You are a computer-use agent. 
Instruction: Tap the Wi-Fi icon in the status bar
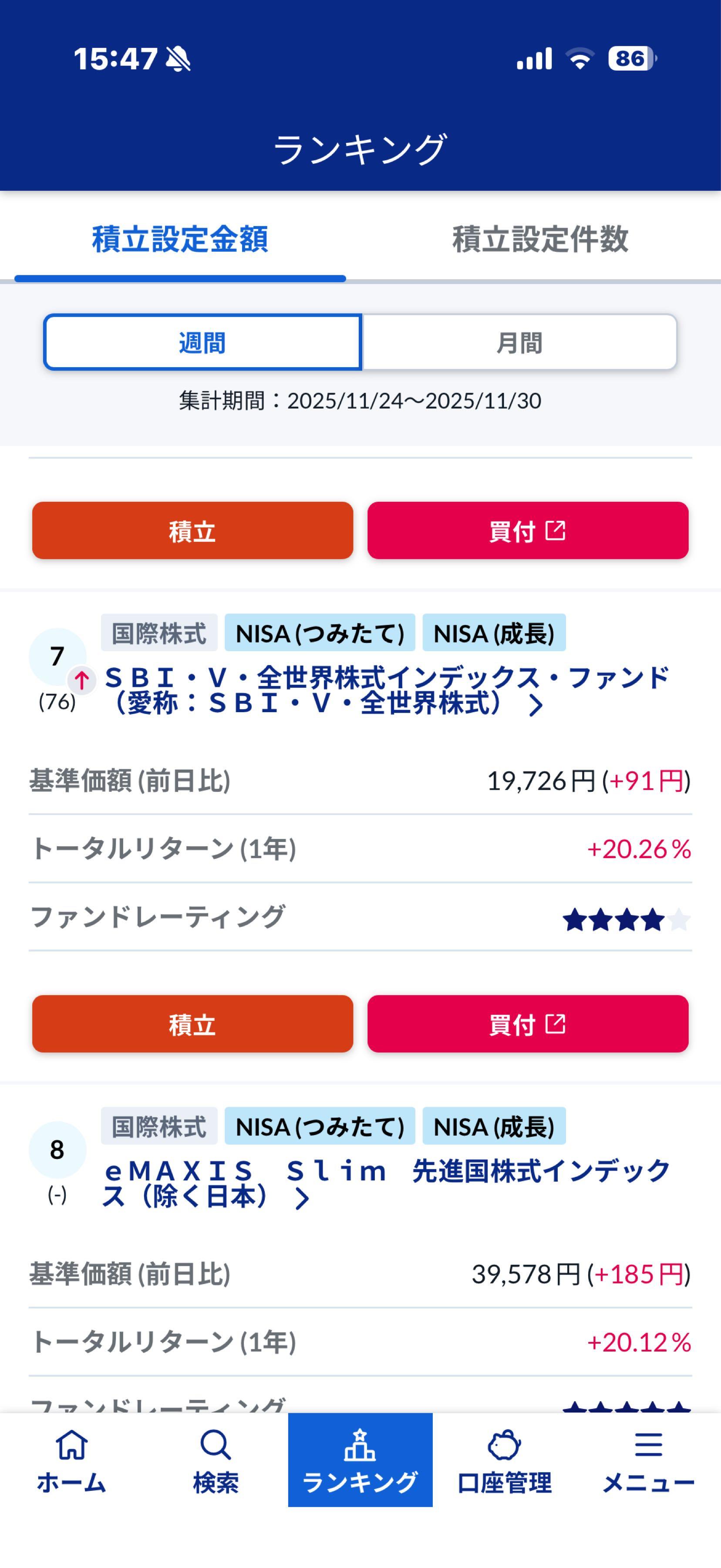coord(580,58)
